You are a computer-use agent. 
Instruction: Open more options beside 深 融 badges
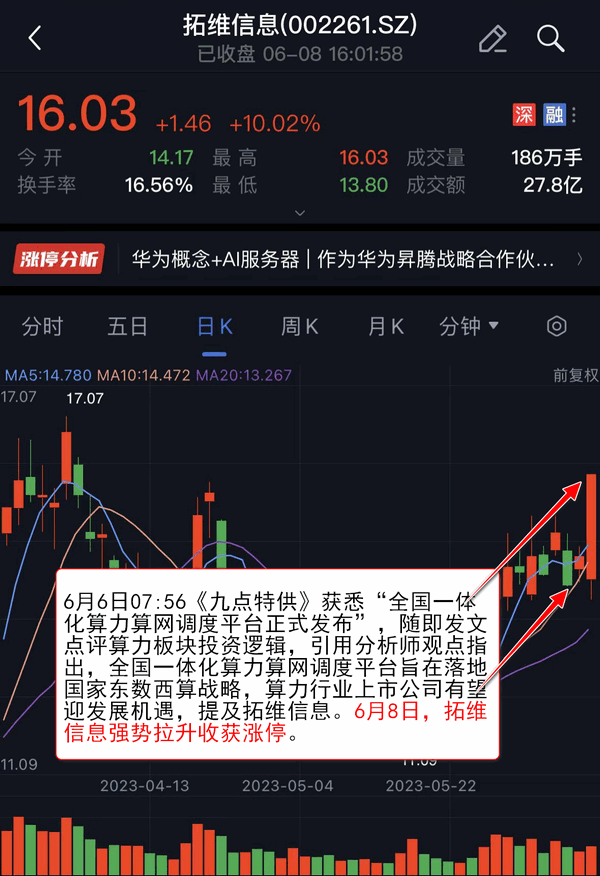pyautogui.click(x=575, y=115)
